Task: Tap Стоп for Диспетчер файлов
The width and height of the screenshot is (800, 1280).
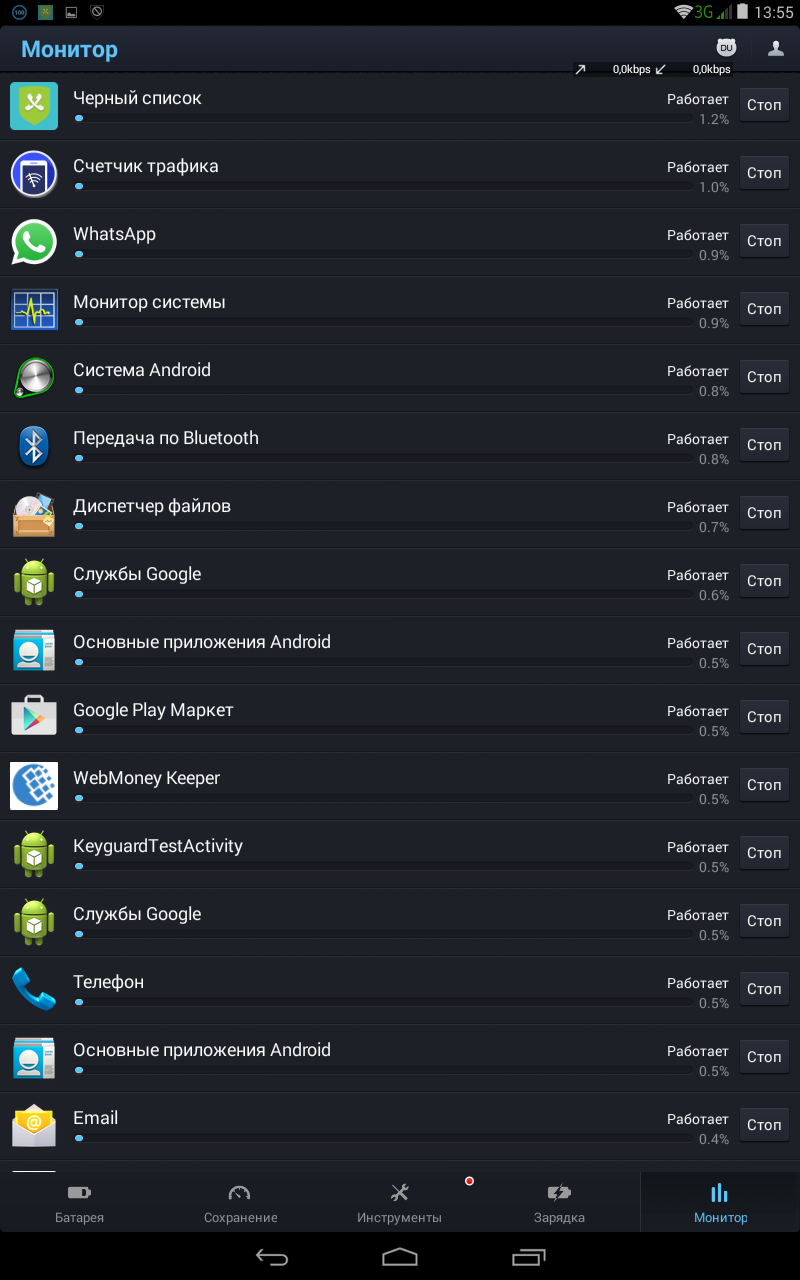Action: click(x=764, y=513)
